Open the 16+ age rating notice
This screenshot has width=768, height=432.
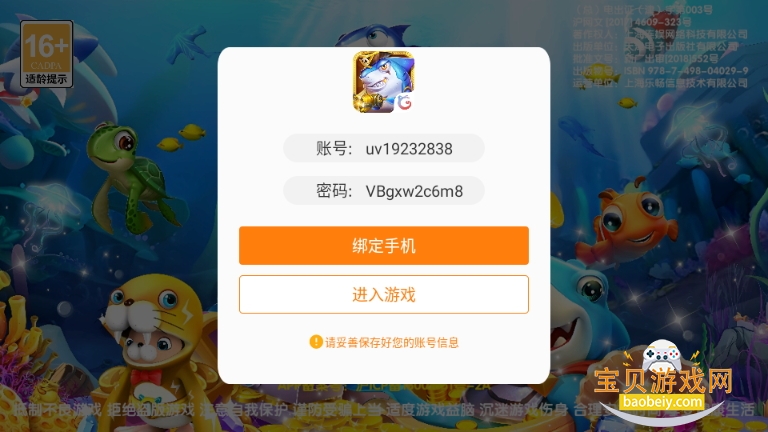(47, 54)
